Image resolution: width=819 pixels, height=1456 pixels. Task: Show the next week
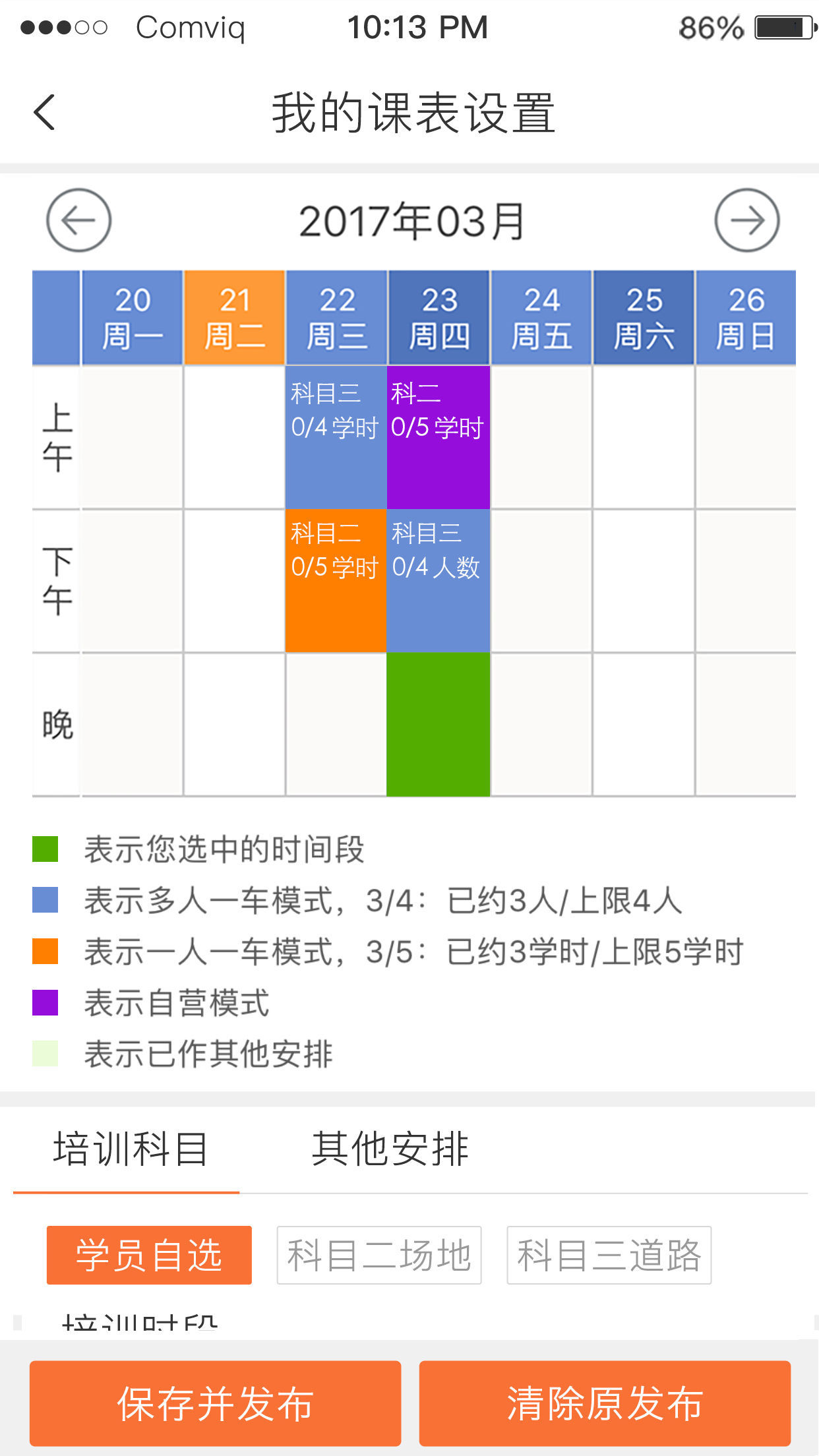(746, 220)
